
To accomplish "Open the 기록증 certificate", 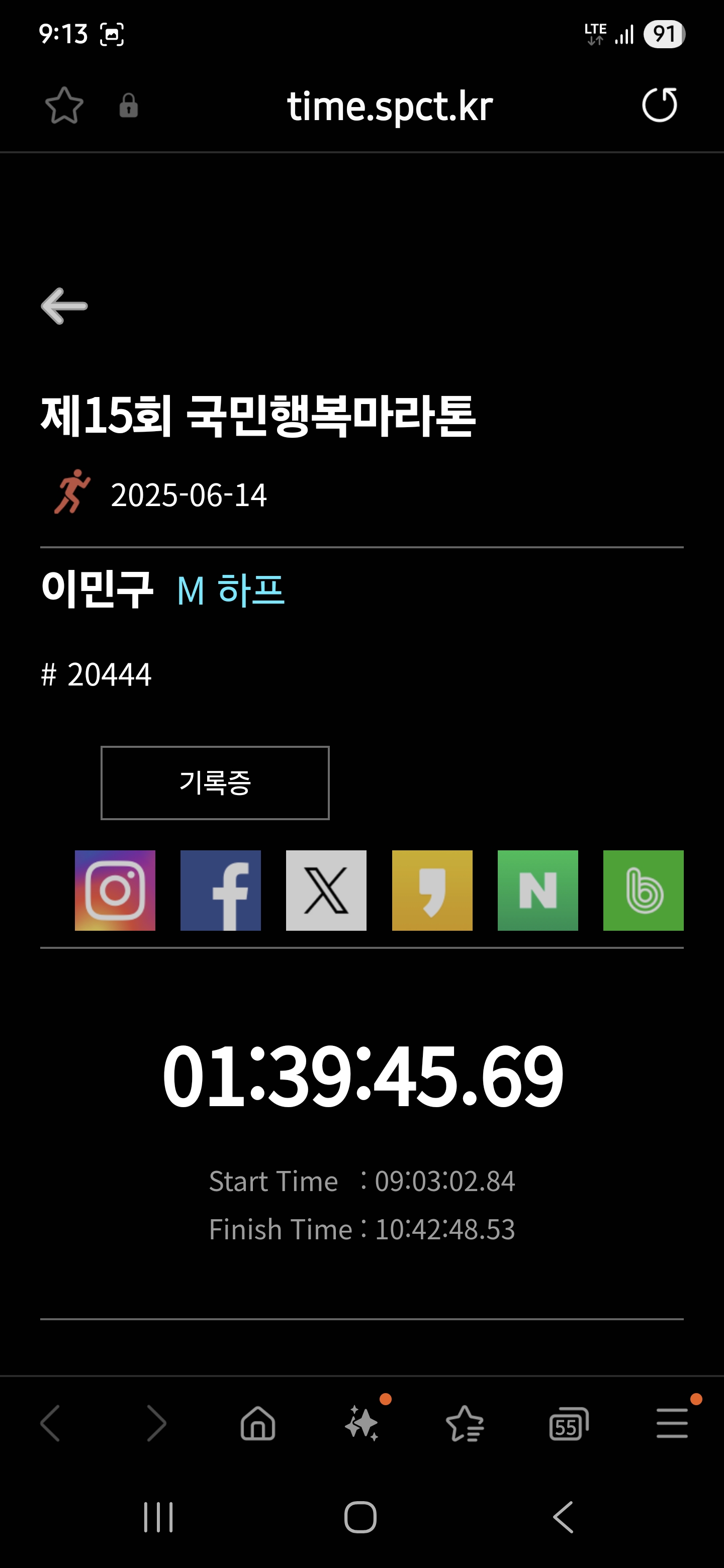I will (215, 783).
